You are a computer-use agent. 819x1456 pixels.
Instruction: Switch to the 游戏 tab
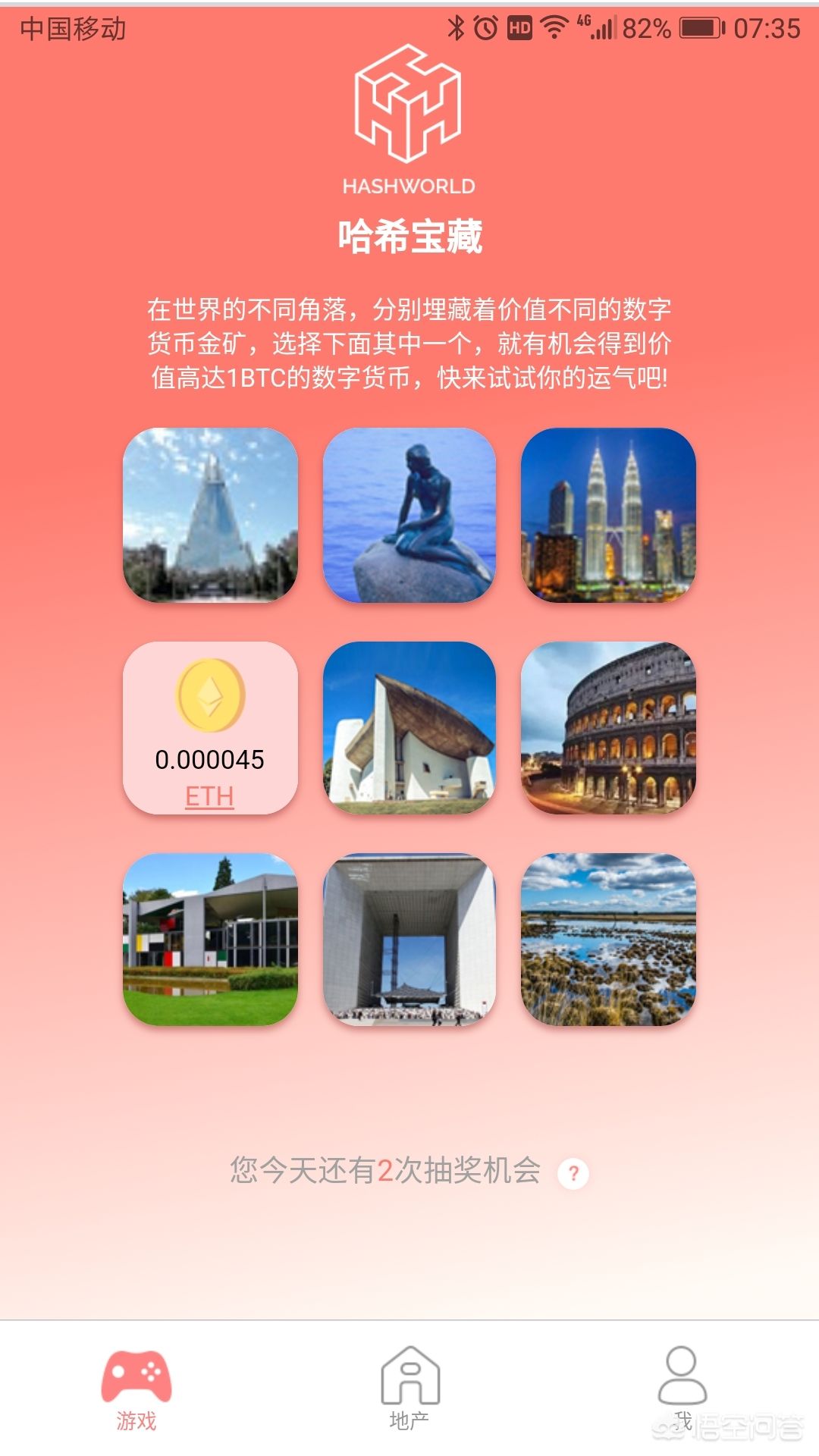coord(136,1389)
